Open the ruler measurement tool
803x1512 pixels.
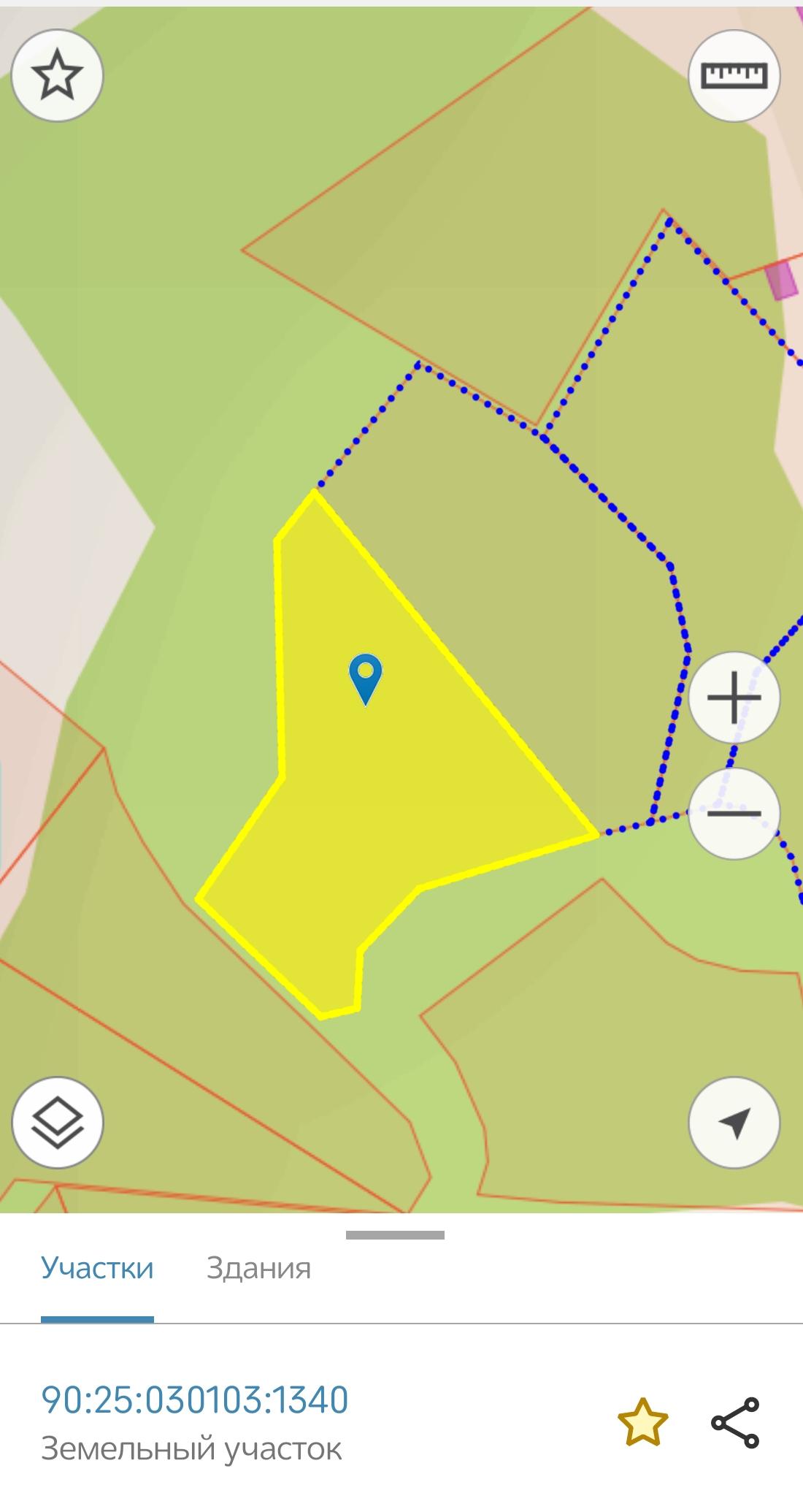[x=734, y=76]
